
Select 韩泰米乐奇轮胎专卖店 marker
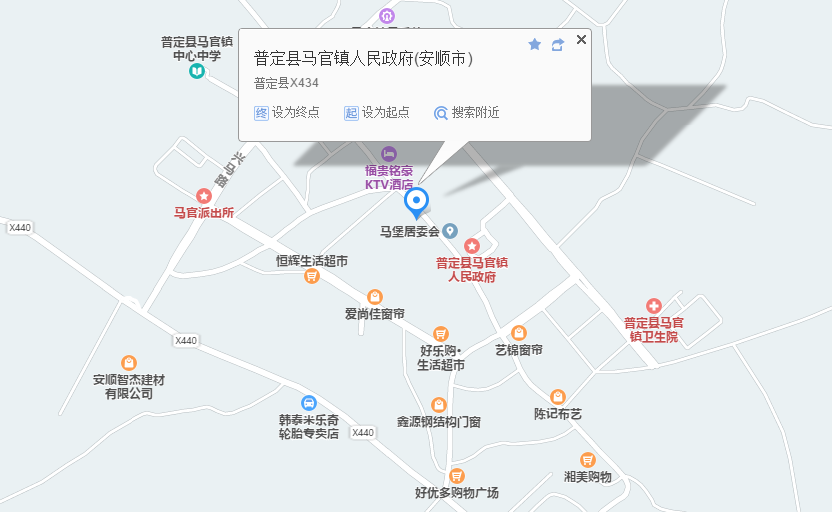[309, 402]
